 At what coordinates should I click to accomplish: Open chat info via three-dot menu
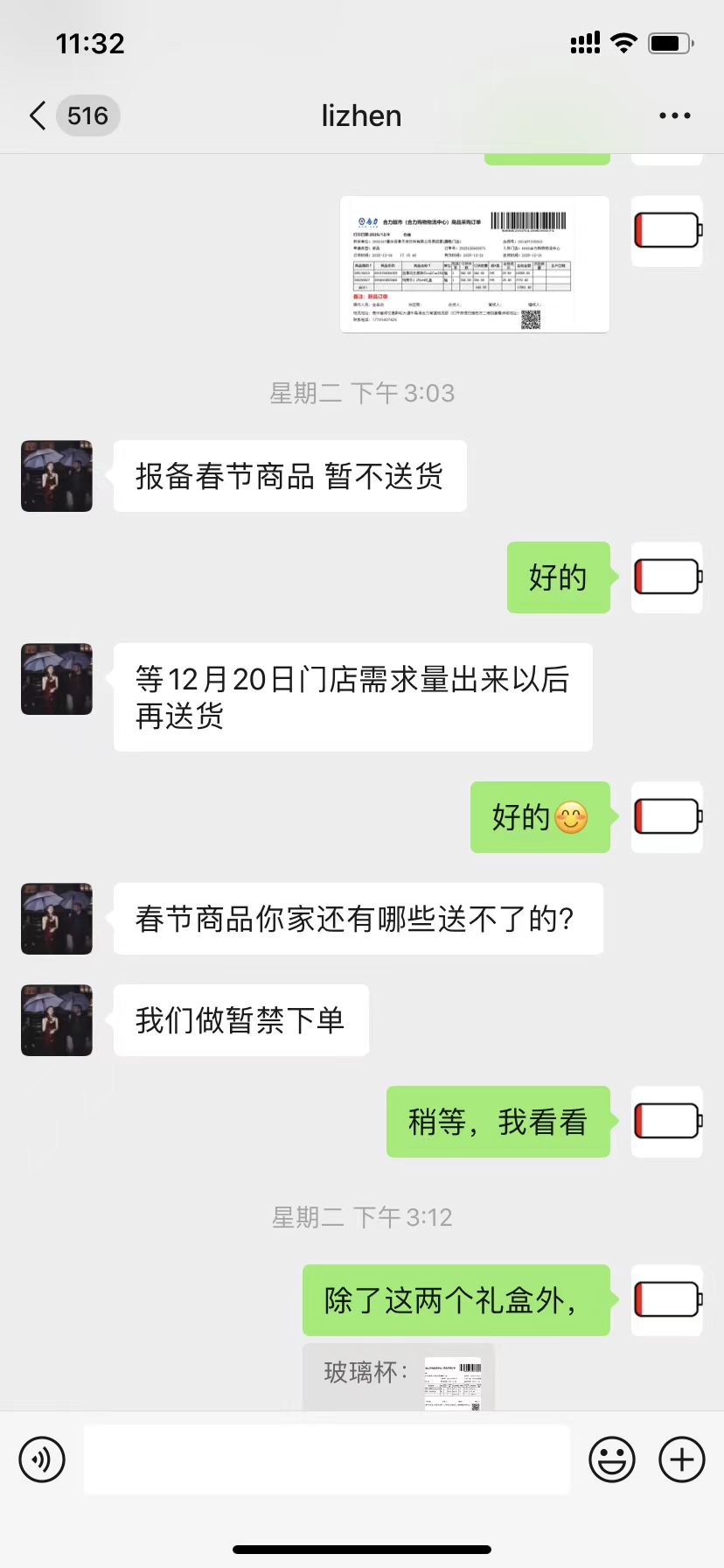click(x=674, y=115)
